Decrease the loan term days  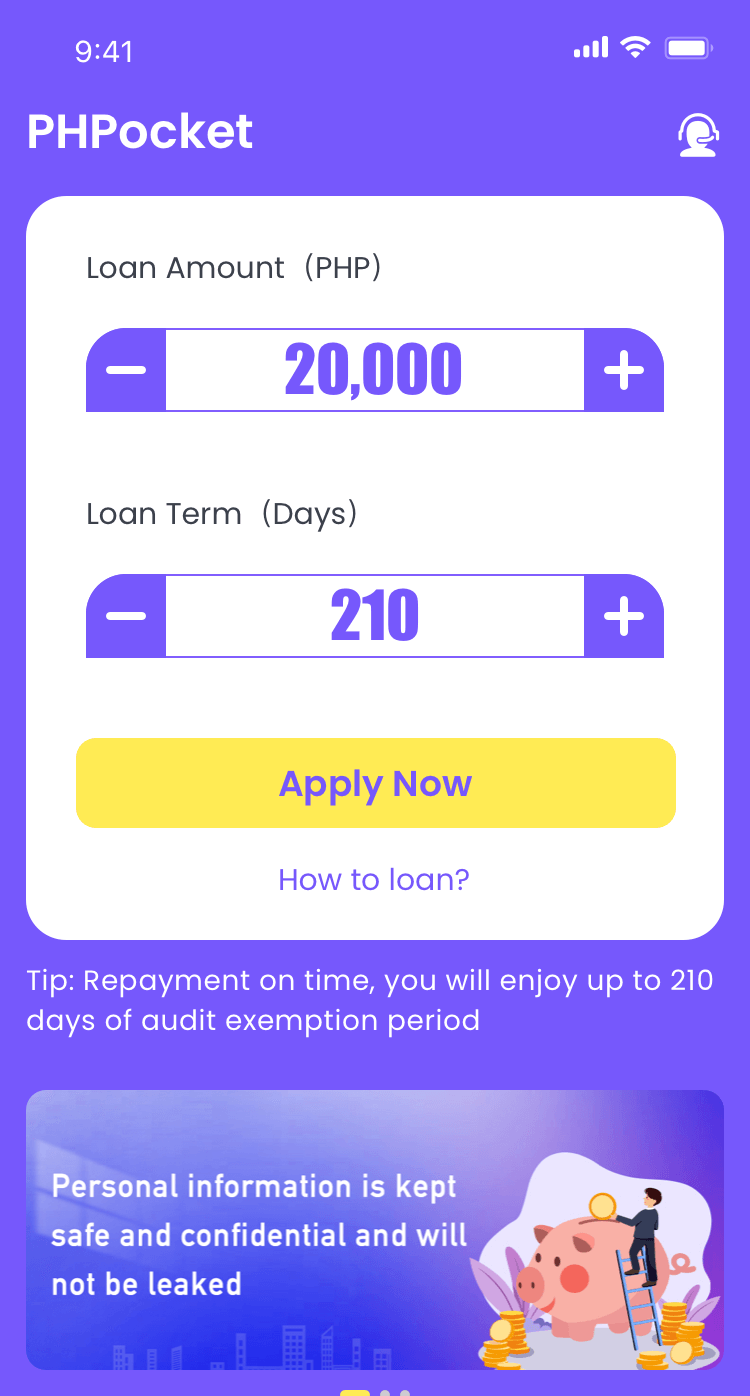click(x=126, y=616)
